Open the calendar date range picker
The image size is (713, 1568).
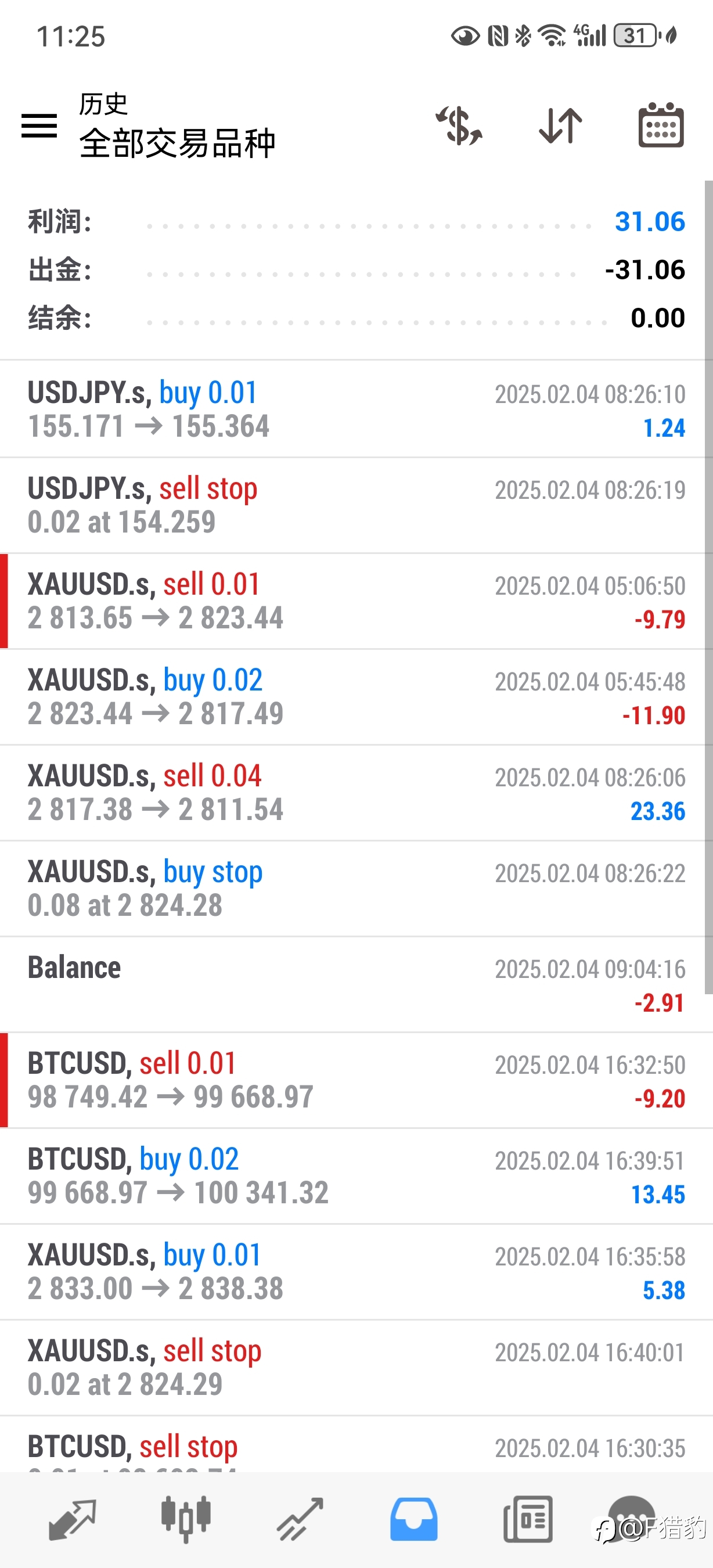[661, 125]
